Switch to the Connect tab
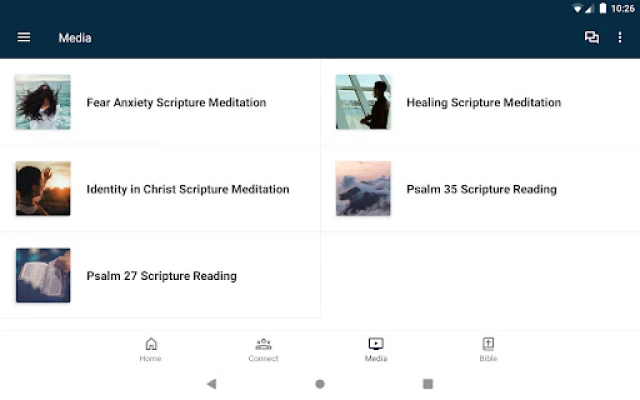640x400 pixels. click(x=263, y=349)
